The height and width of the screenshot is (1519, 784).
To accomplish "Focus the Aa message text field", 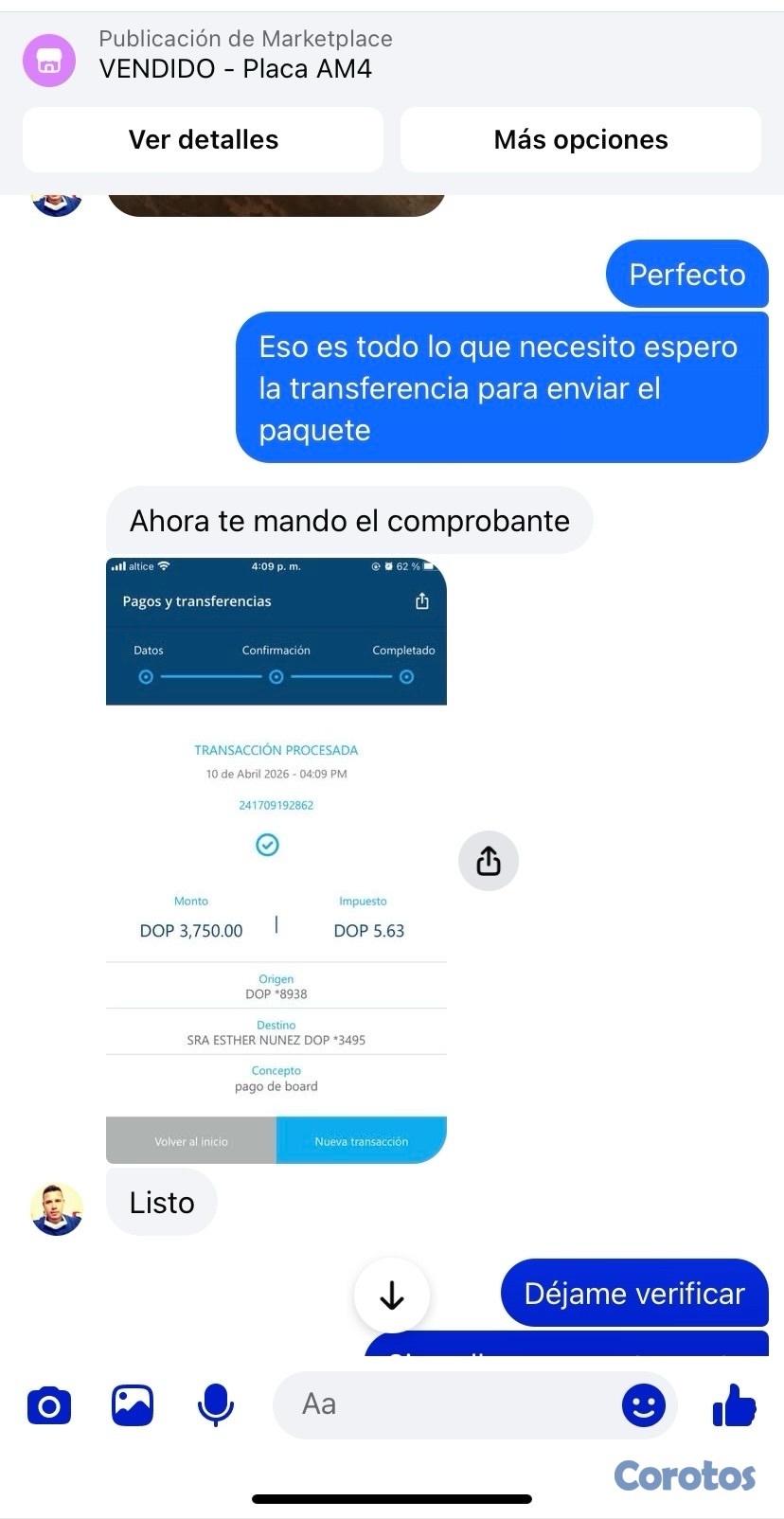I will pos(445,1404).
